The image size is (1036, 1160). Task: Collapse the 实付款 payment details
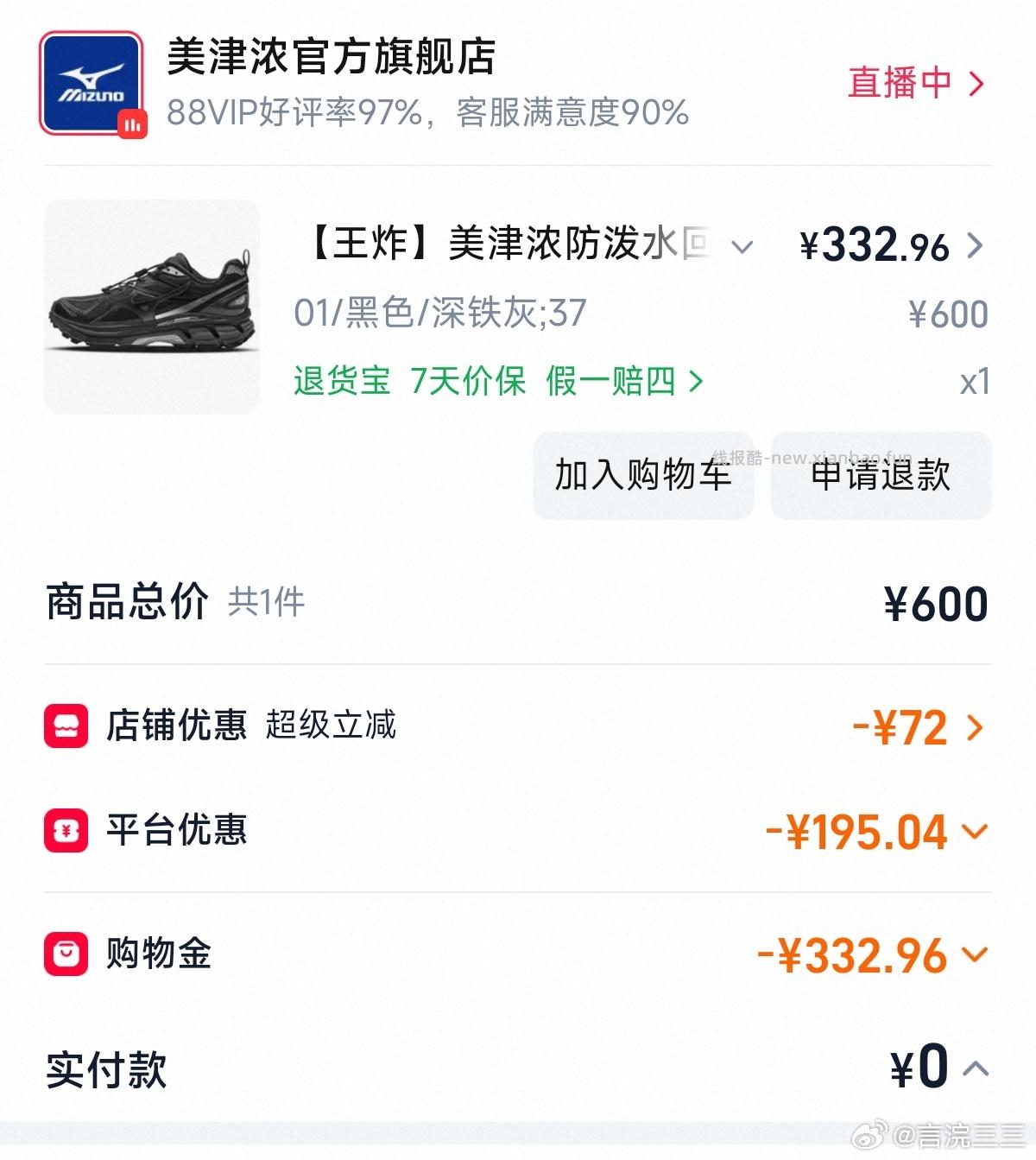(x=975, y=1068)
